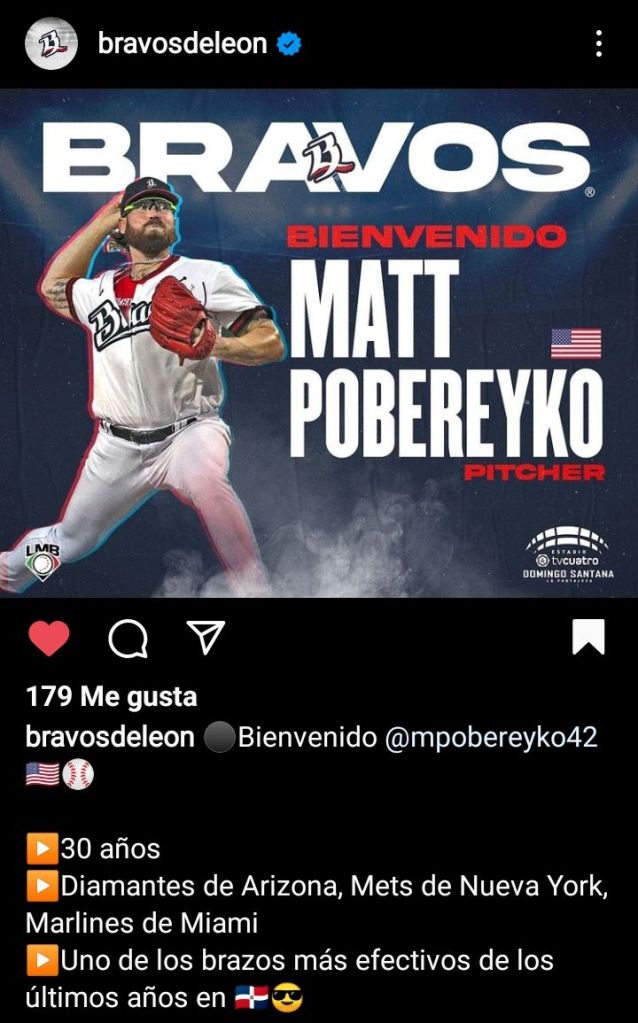Remove the post from saved bookmarks
638x1023 pixels.
click(588, 637)
